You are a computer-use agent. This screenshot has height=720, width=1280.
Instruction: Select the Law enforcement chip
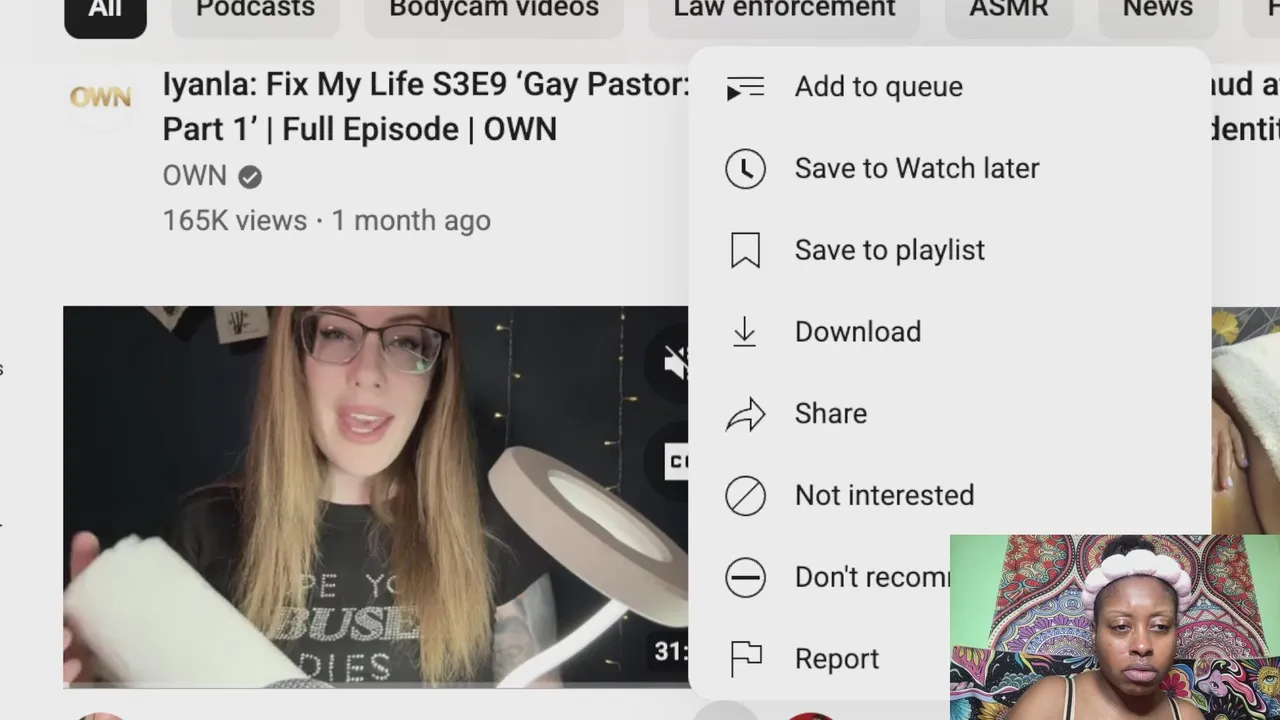784,12
